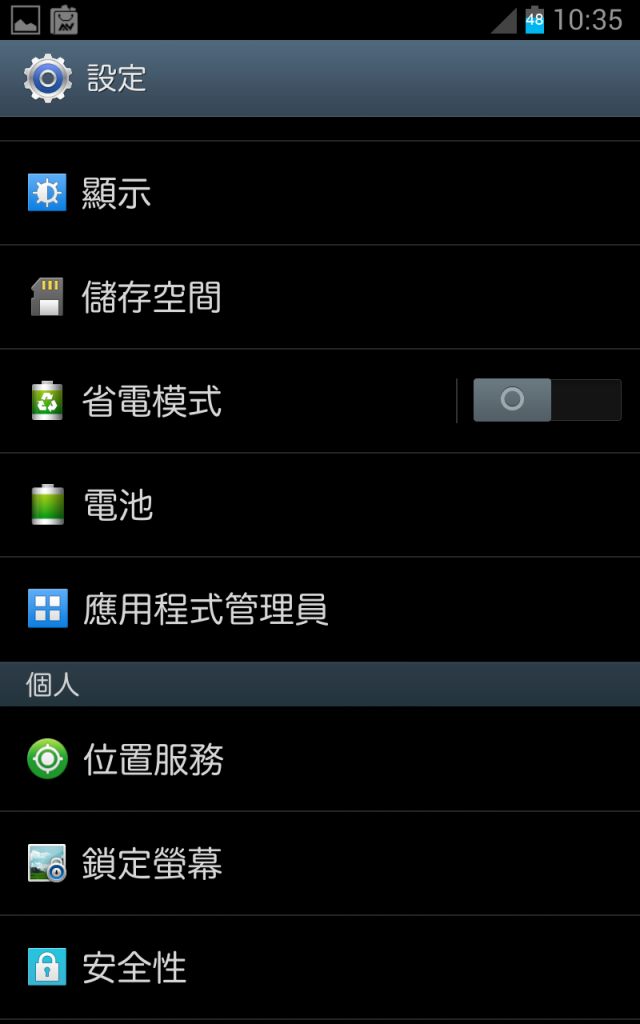Open 鎖定螢幕 lock screen settings
The width and height of the screenshot is (640, 1024).
(320, 863)
